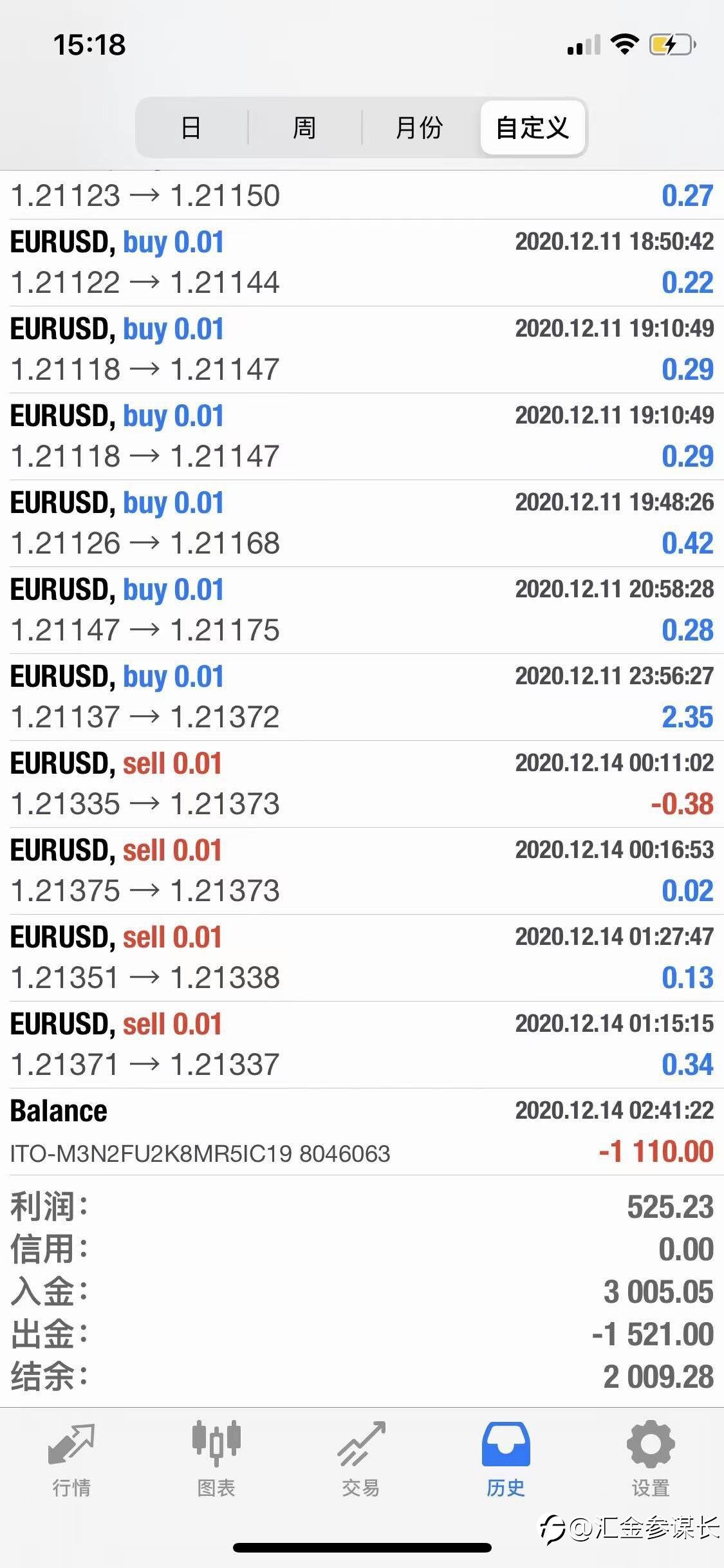Viewport: 724px width, 1568px height.
Task: Select the 周 period tab
Action: (x=304, y=127)
